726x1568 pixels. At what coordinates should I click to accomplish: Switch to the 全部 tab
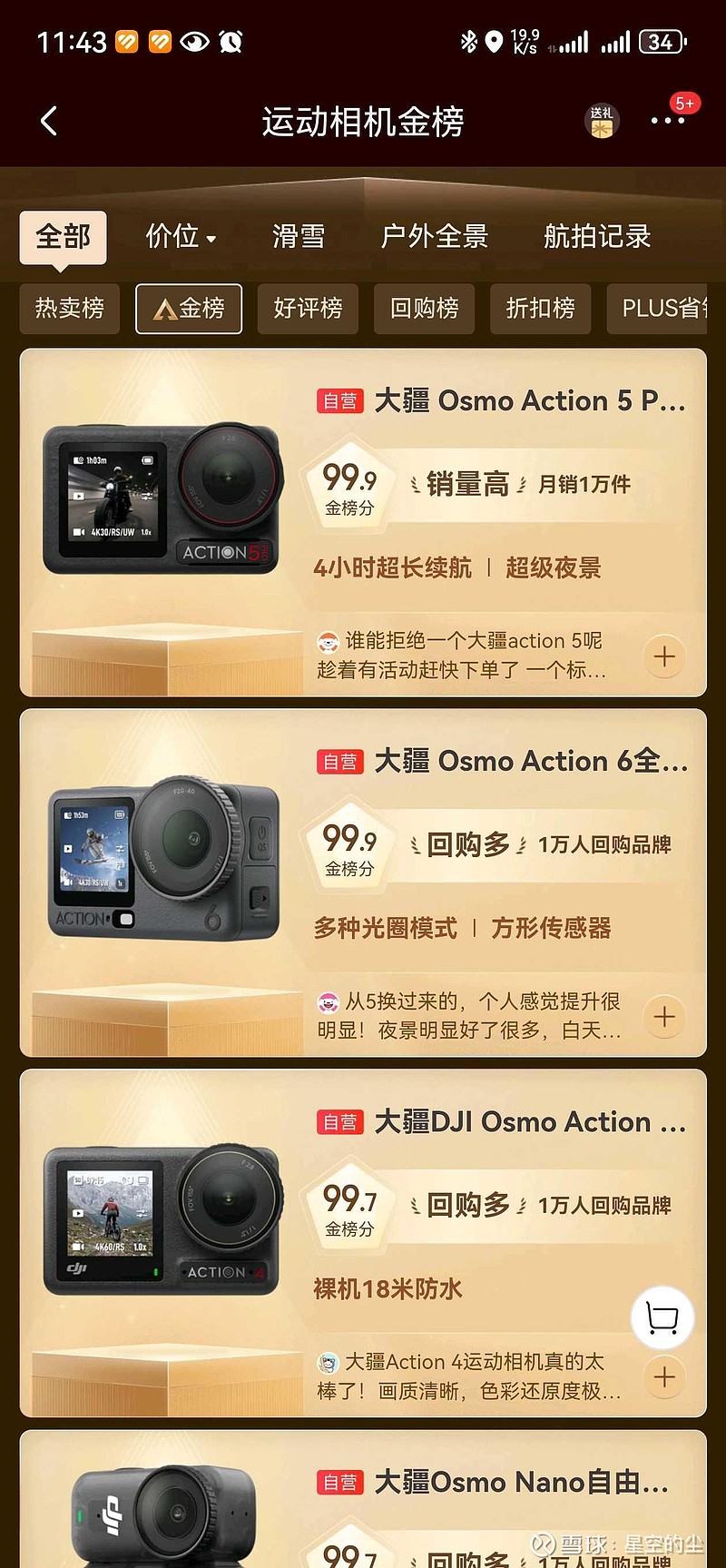point(62,236)
